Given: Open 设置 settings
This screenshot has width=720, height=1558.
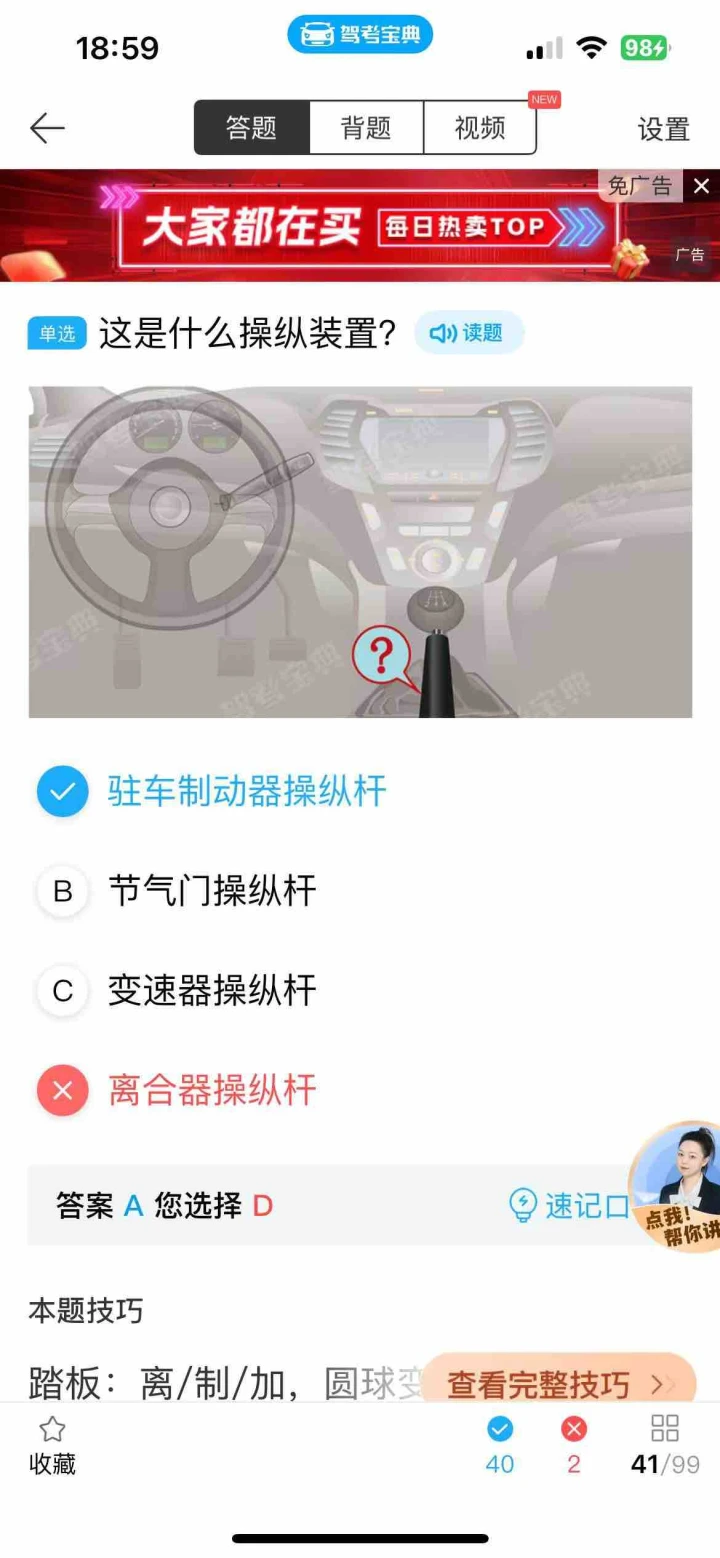Looking at the screenshot, I should pos(664,129).
